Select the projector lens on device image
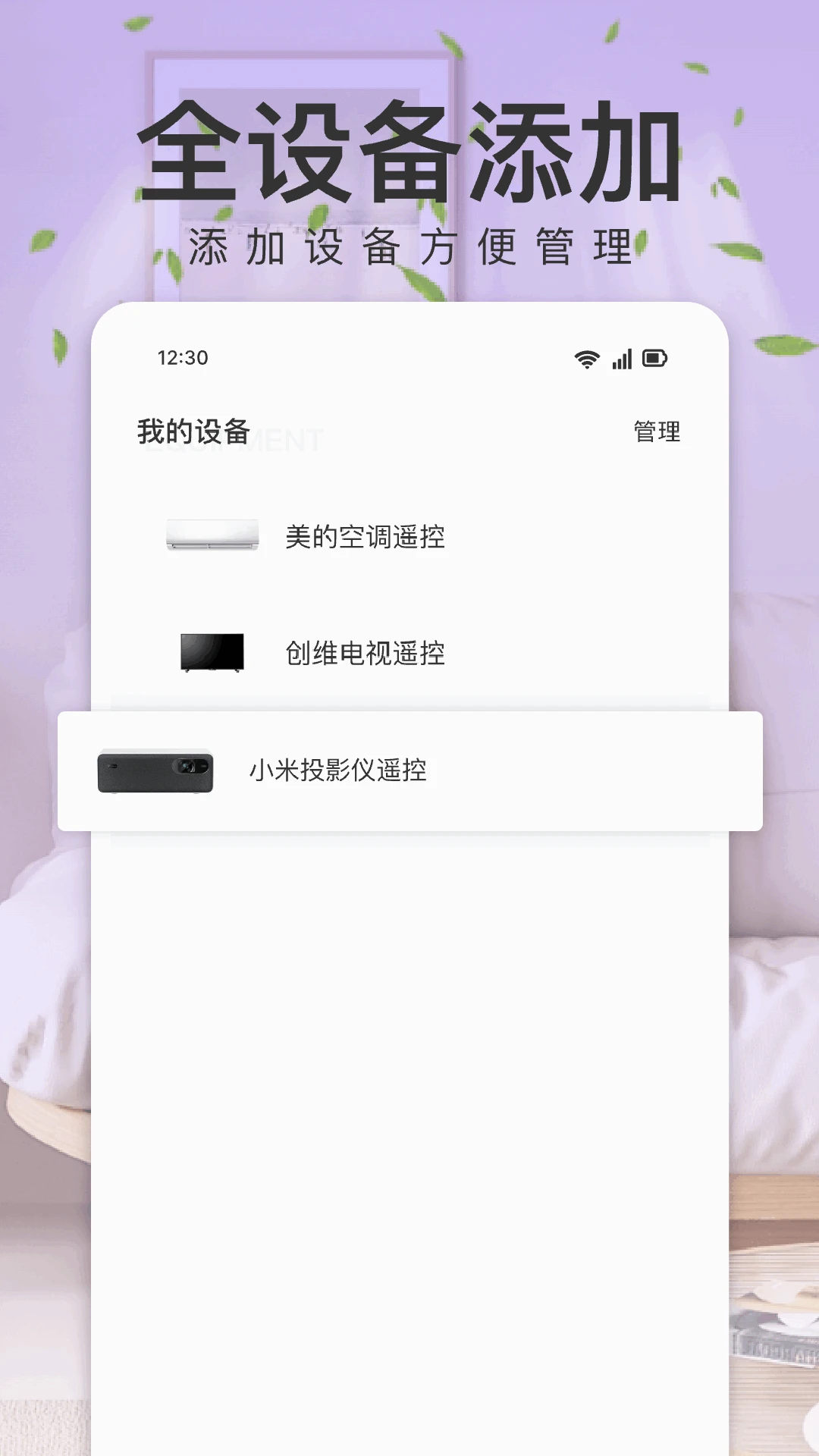This screenshot has height=1456, width=819. pos(188,768)
